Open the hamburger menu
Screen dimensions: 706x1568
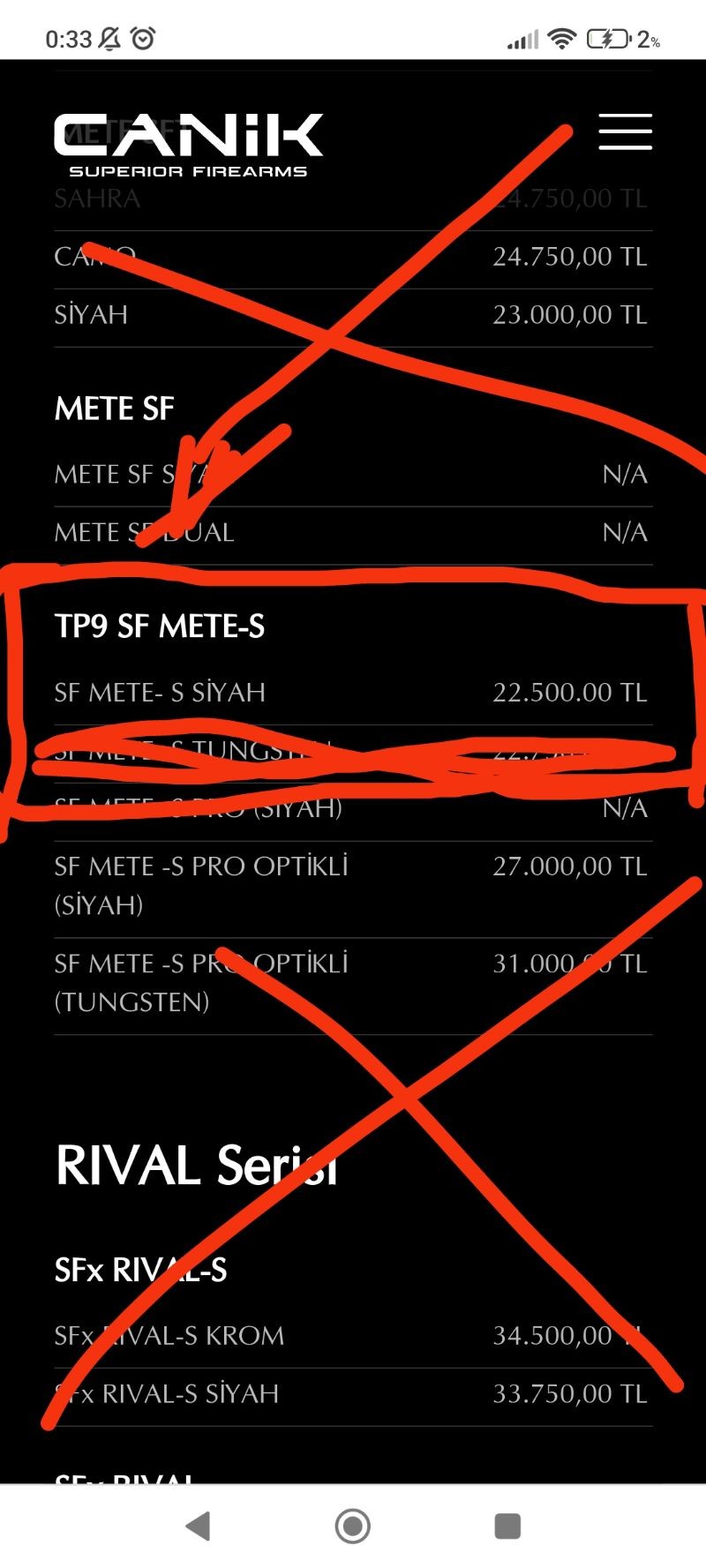tap(625, 132)
